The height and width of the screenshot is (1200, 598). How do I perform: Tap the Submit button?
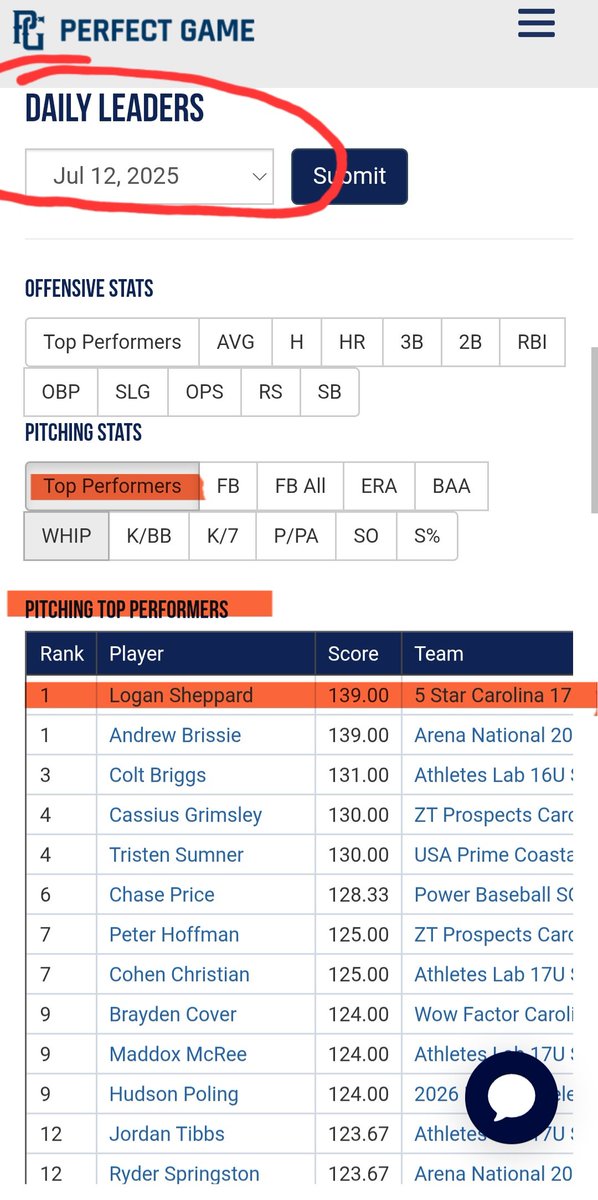tap(349, 177)
